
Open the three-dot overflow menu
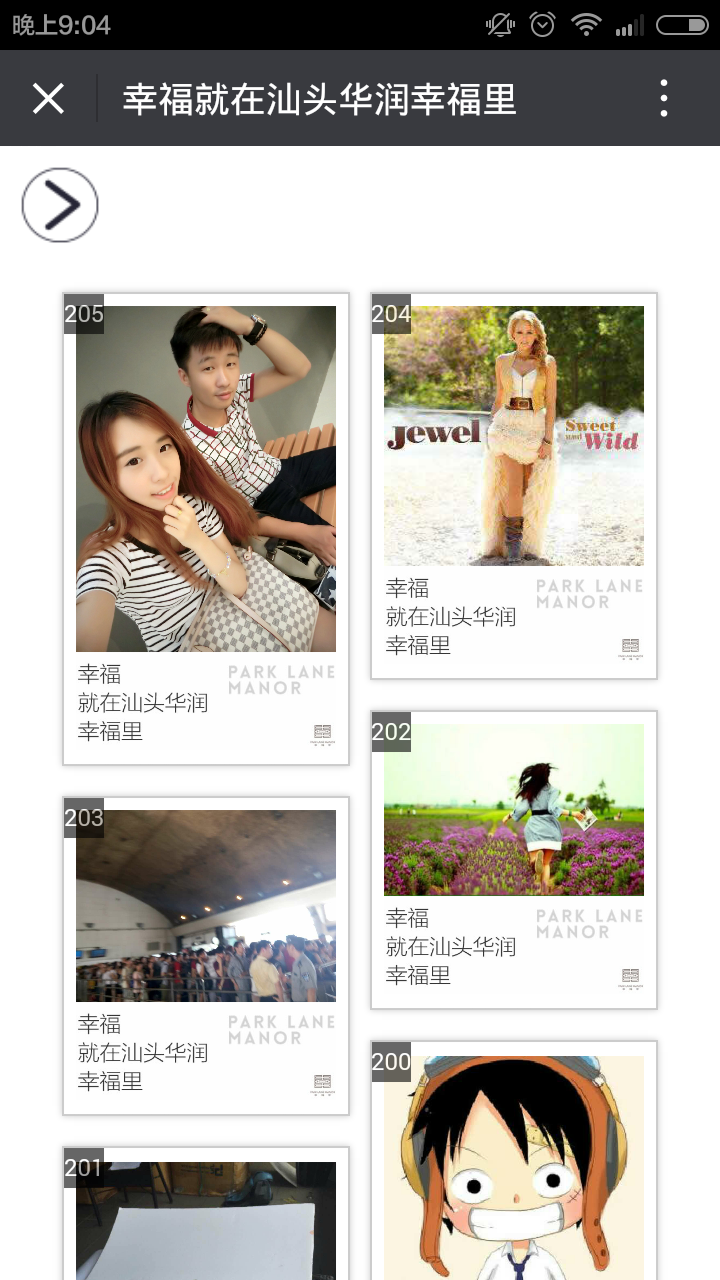[x=664, y=99]
